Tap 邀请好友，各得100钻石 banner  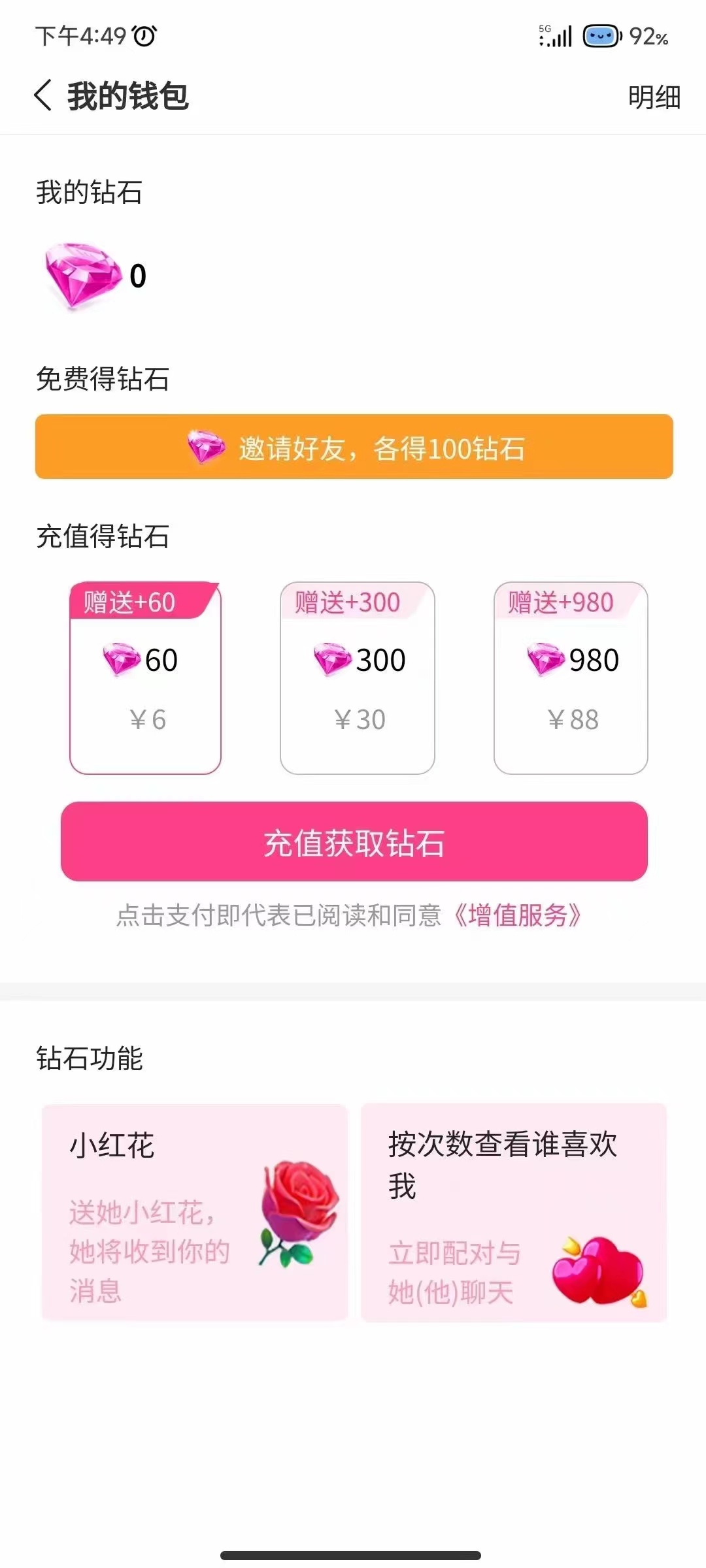pyautogui.click(x=354, y=447)
